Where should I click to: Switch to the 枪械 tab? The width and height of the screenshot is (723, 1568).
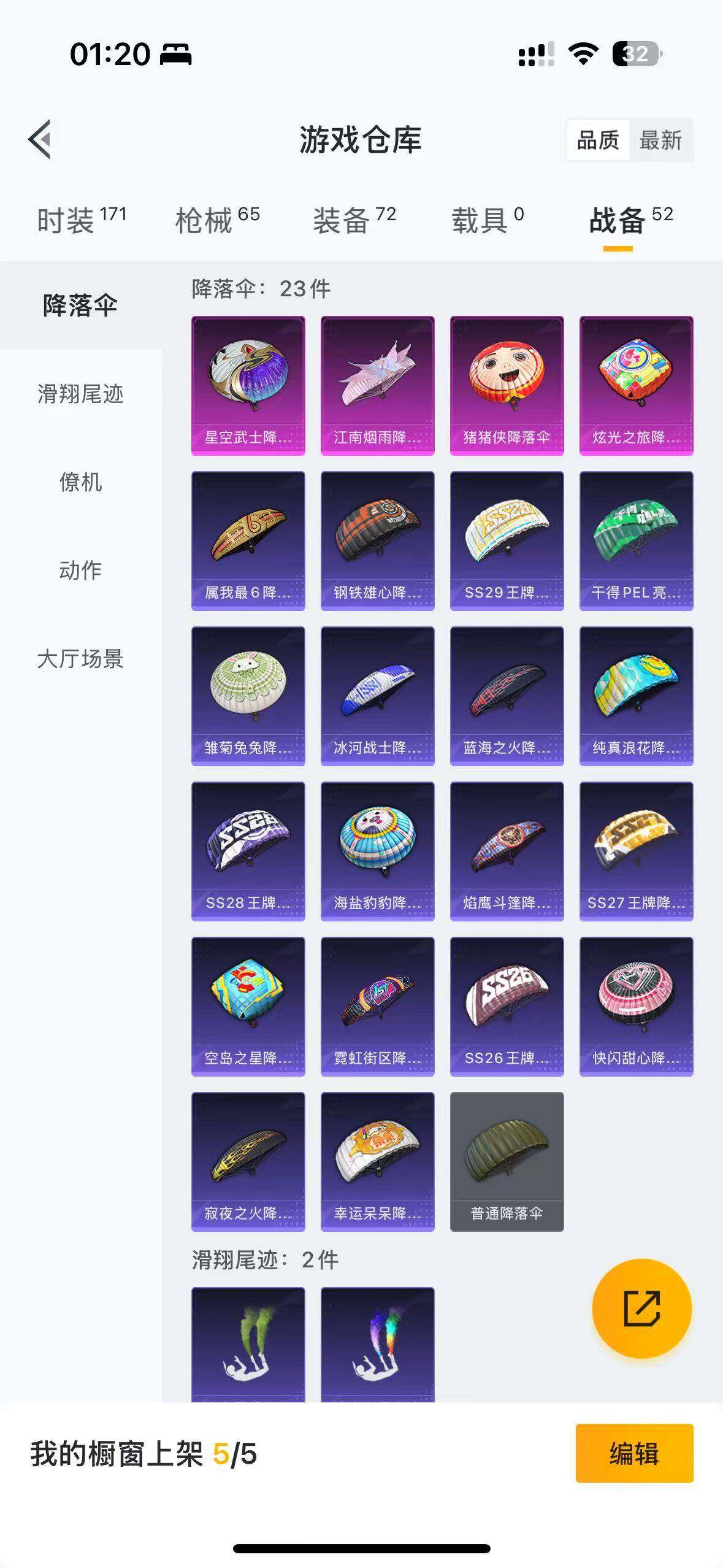click(x=217, y=220)
